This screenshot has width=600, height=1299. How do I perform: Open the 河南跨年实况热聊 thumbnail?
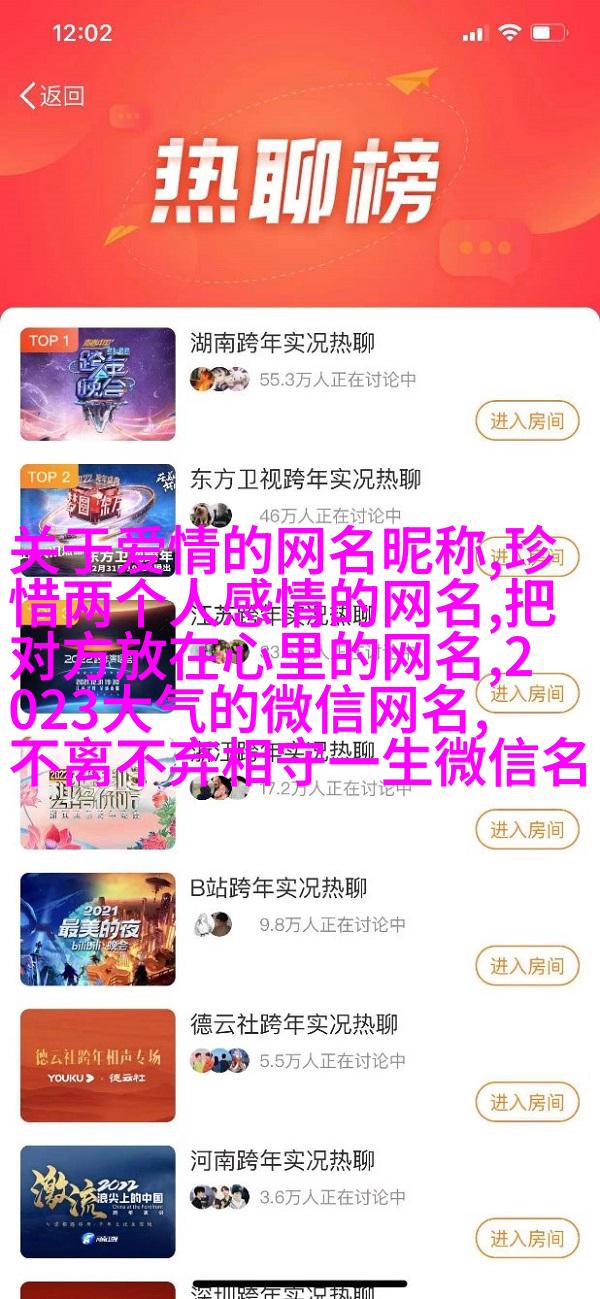(x=98, y=1201)
